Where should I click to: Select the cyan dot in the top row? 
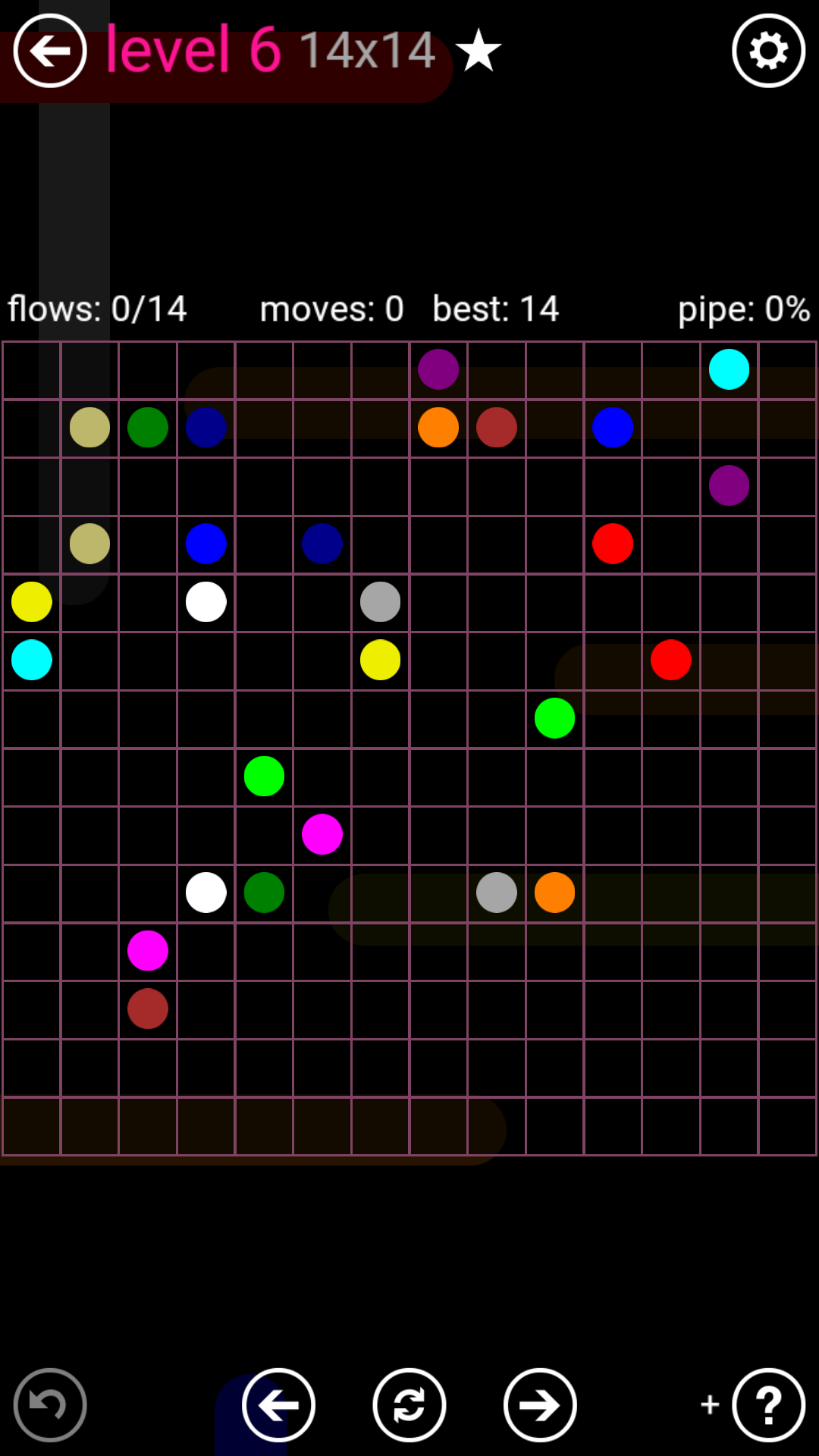point(729,369)
